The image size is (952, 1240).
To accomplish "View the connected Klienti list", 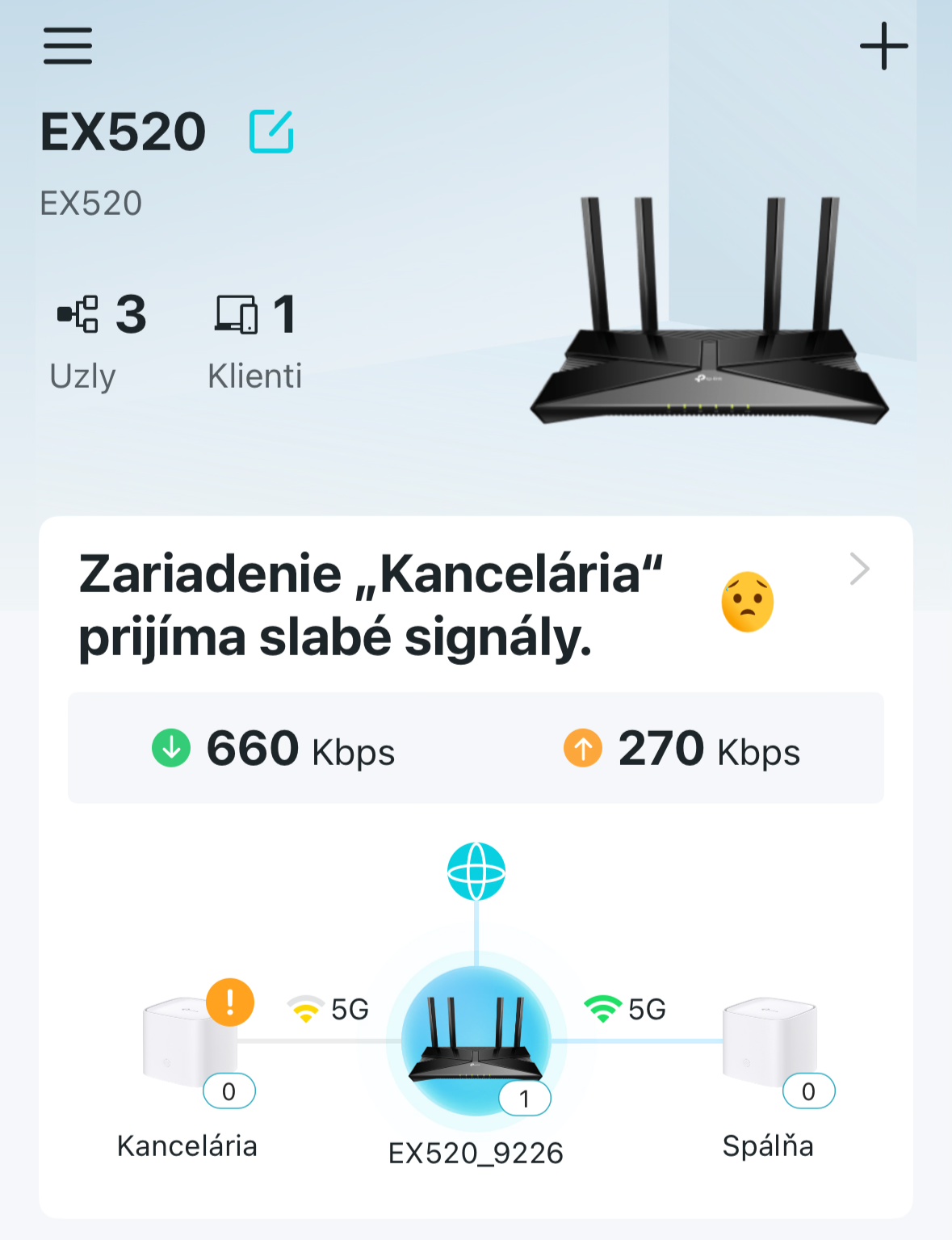I will tap(255, 339).
